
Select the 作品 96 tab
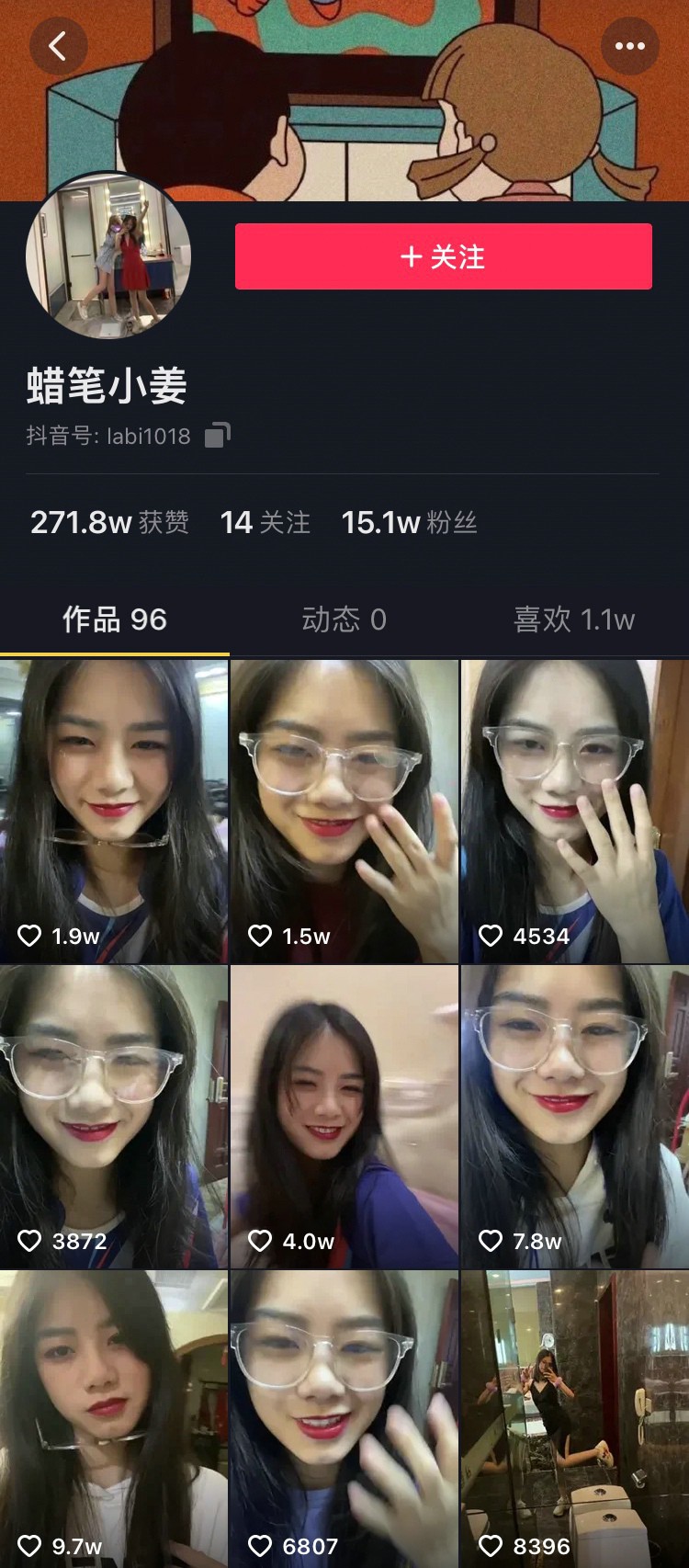pyautogui.click(x=114, y=619)
